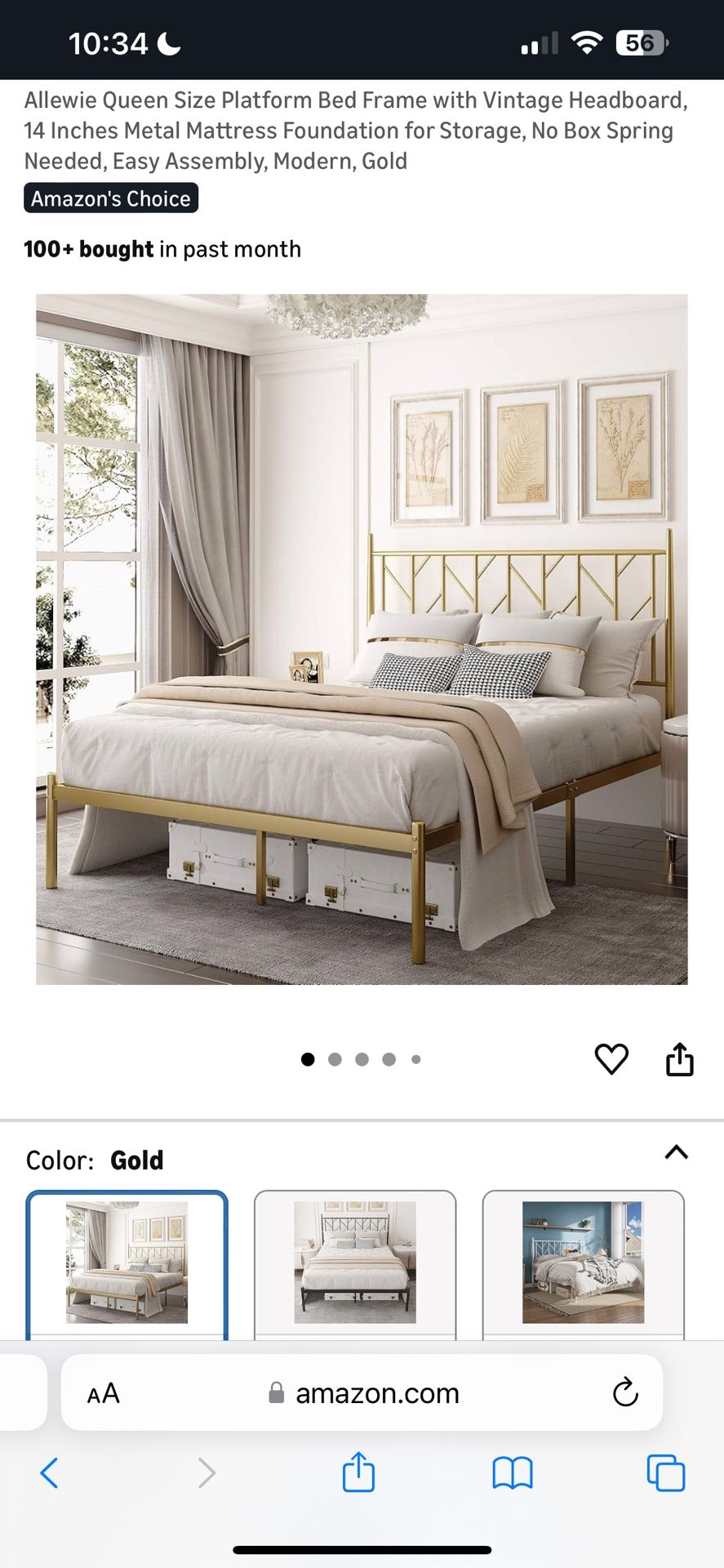Open Safari bookmarks
The height and width of the screenshot is (1568, 724).
tap(513, 1473)
